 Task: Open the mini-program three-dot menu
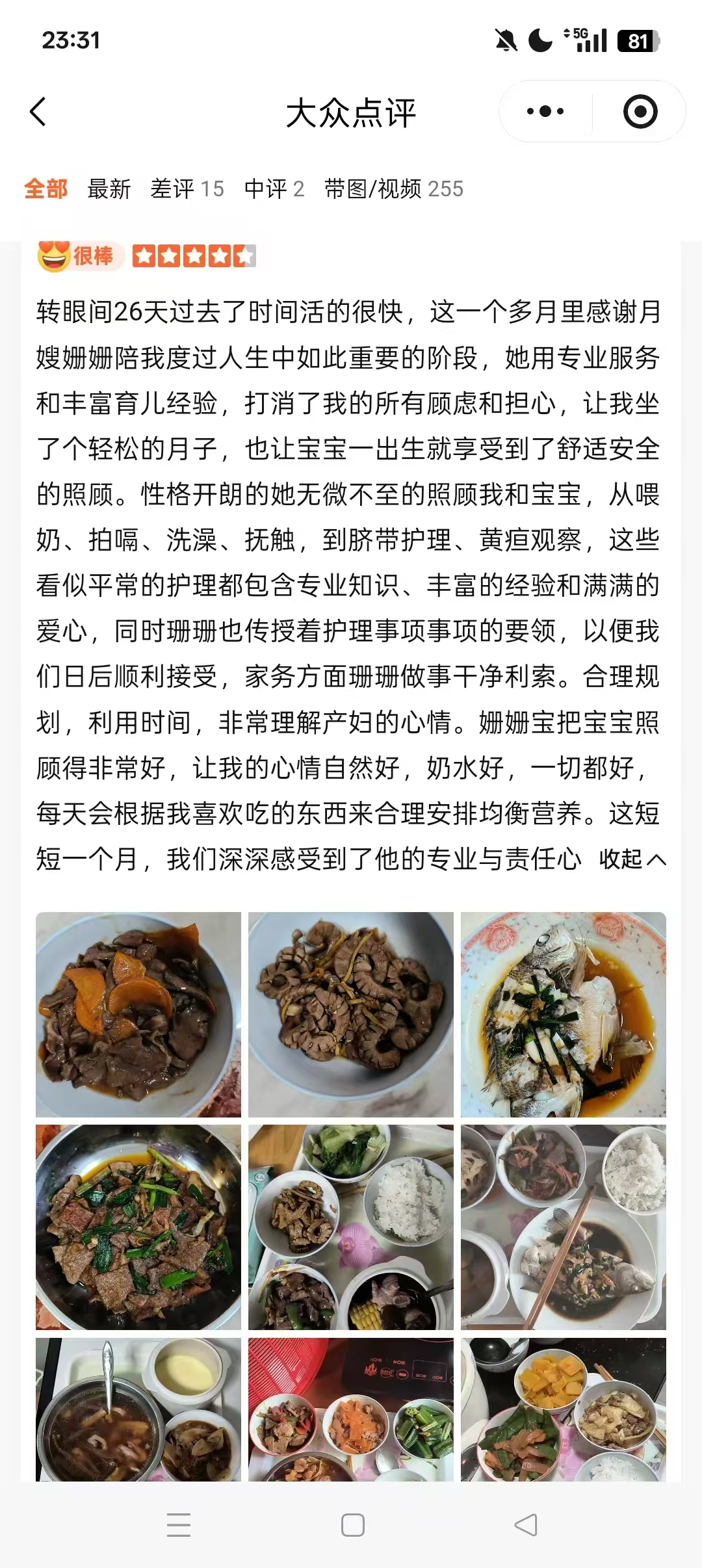pyautogui.click(x=545, y=112)
